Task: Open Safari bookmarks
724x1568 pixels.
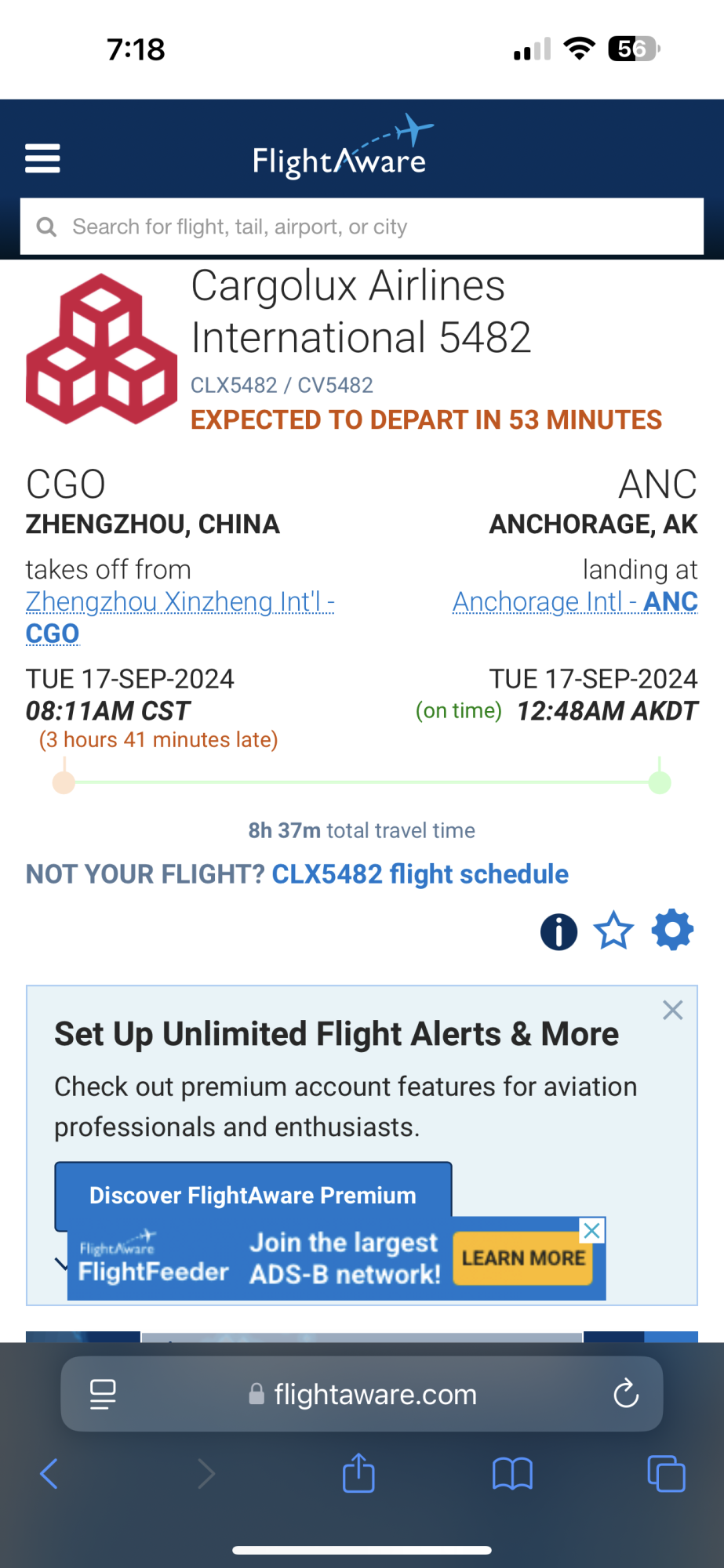Action: click(512, 1474)
